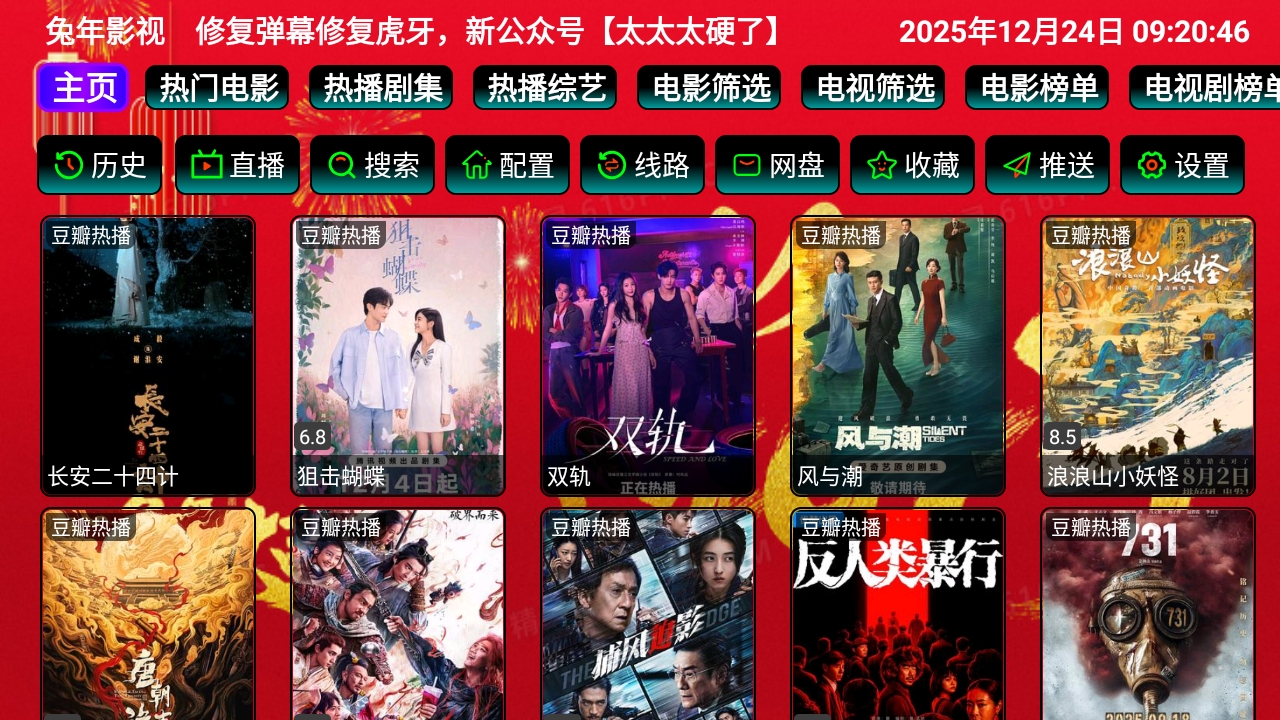Open 配置 configuration
This screenshot has width=1280, height=720.
click(507, 165)
